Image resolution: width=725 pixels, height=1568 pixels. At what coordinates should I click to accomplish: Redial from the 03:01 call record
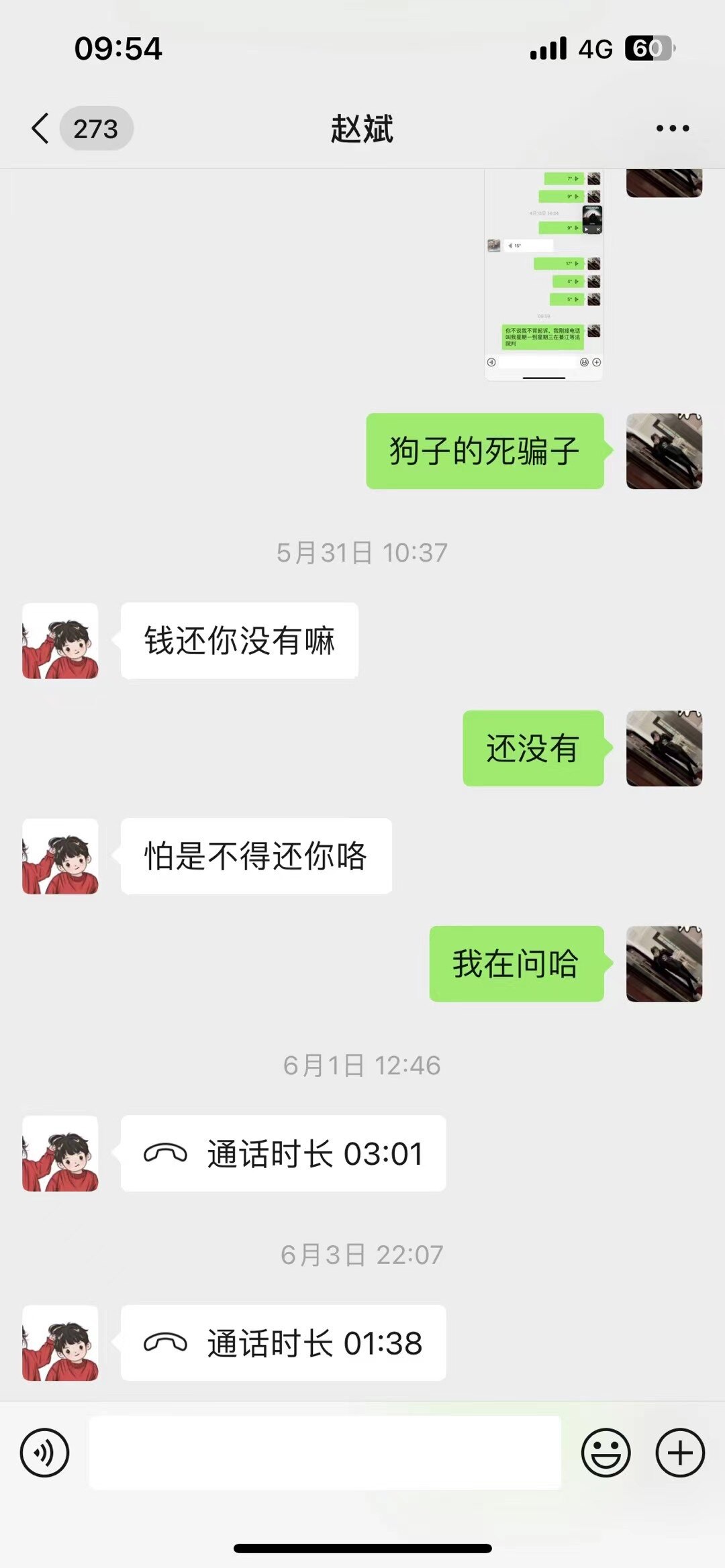[x=283, y=1153]
